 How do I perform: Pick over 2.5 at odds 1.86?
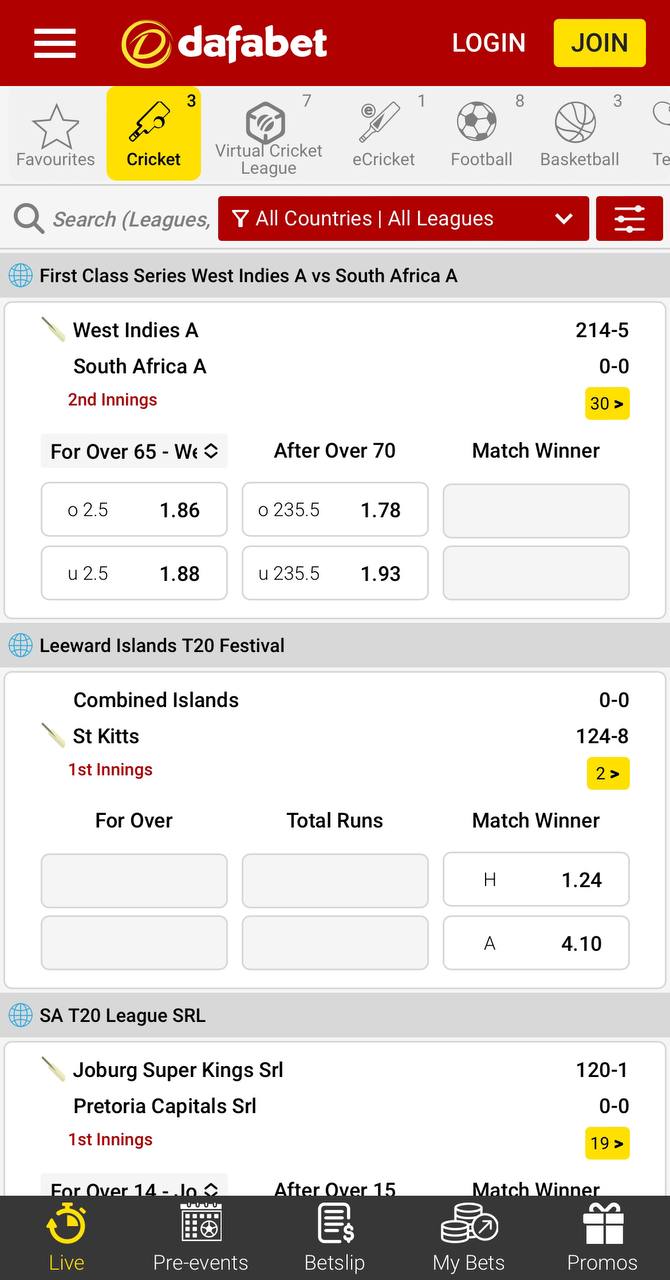click(134, 510)
